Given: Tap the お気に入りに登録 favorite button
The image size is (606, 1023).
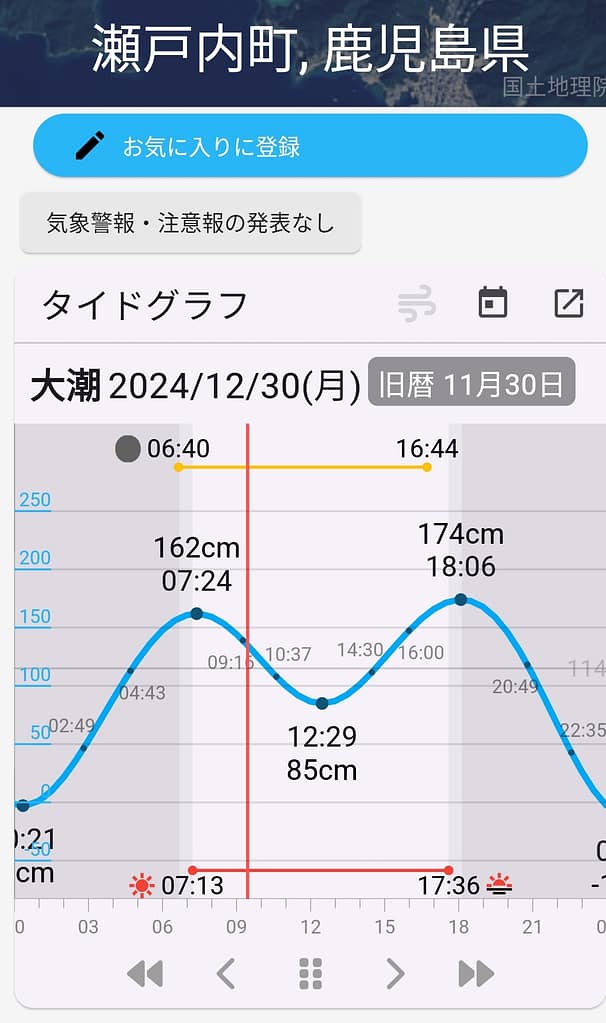Looking at the screenshot, I should [310, 146].
